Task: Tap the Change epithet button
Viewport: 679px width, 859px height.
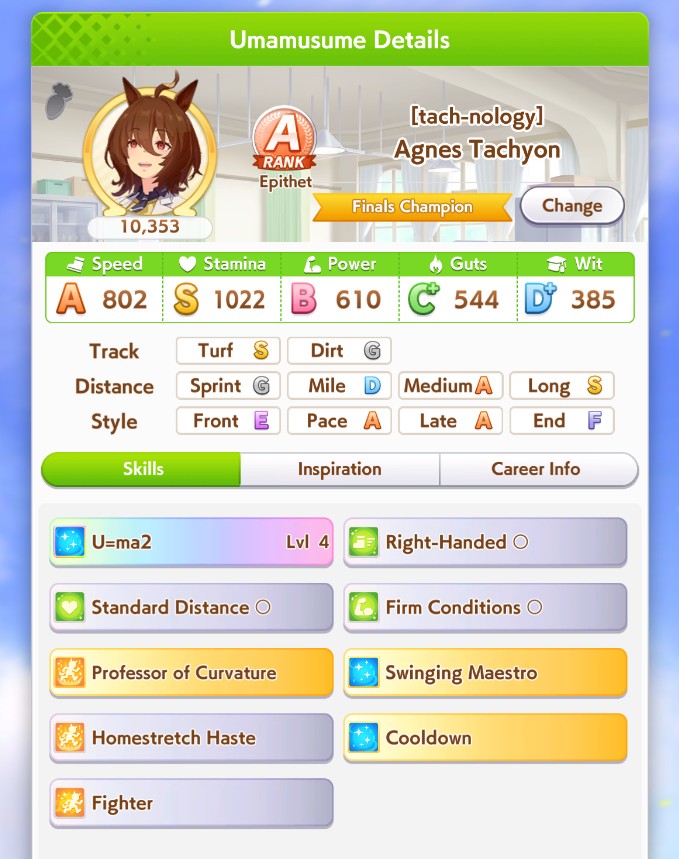Action: click(572, 206)
